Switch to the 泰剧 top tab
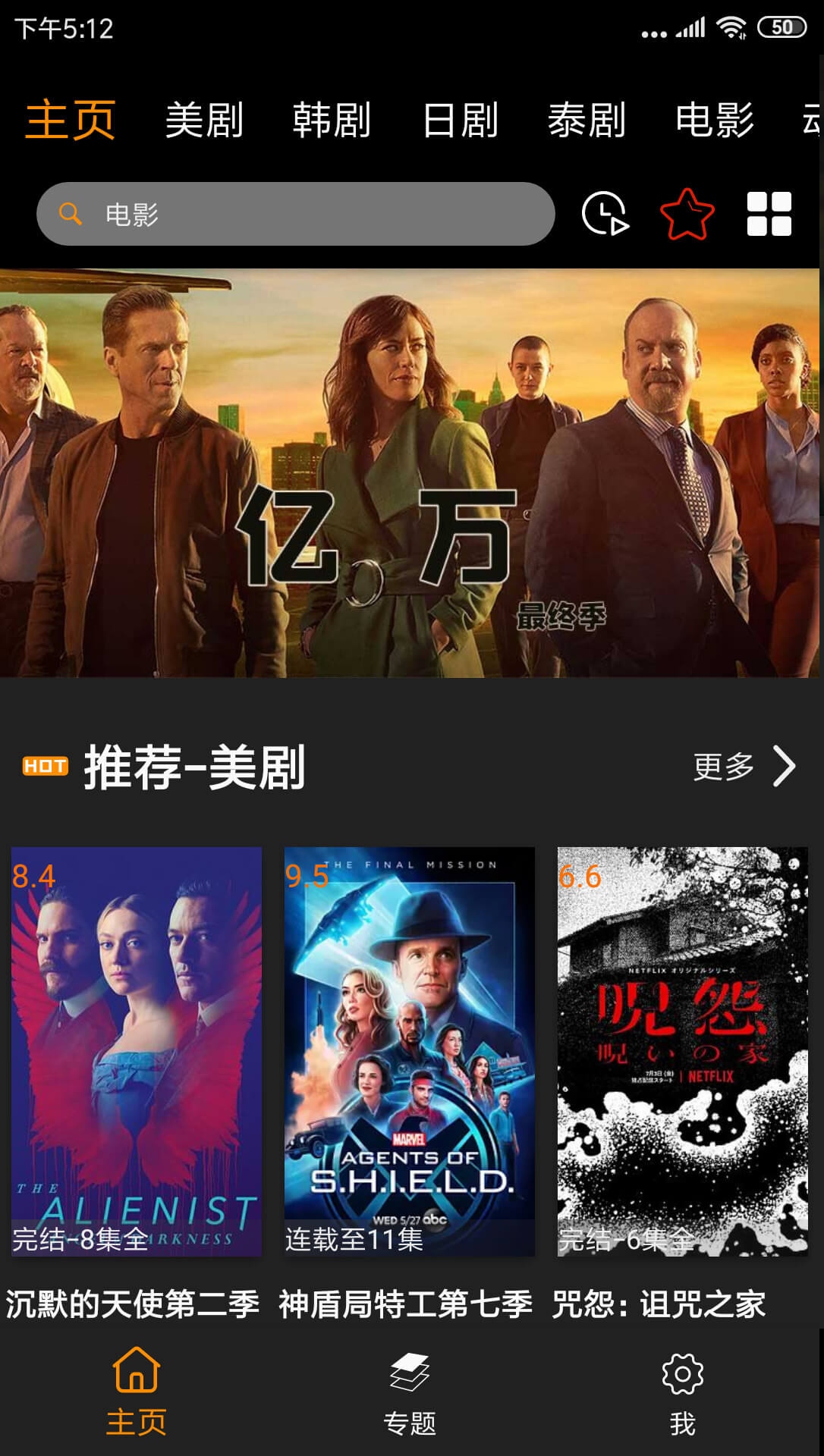This screenshot has height=1456, width=824. pos(587,120)
